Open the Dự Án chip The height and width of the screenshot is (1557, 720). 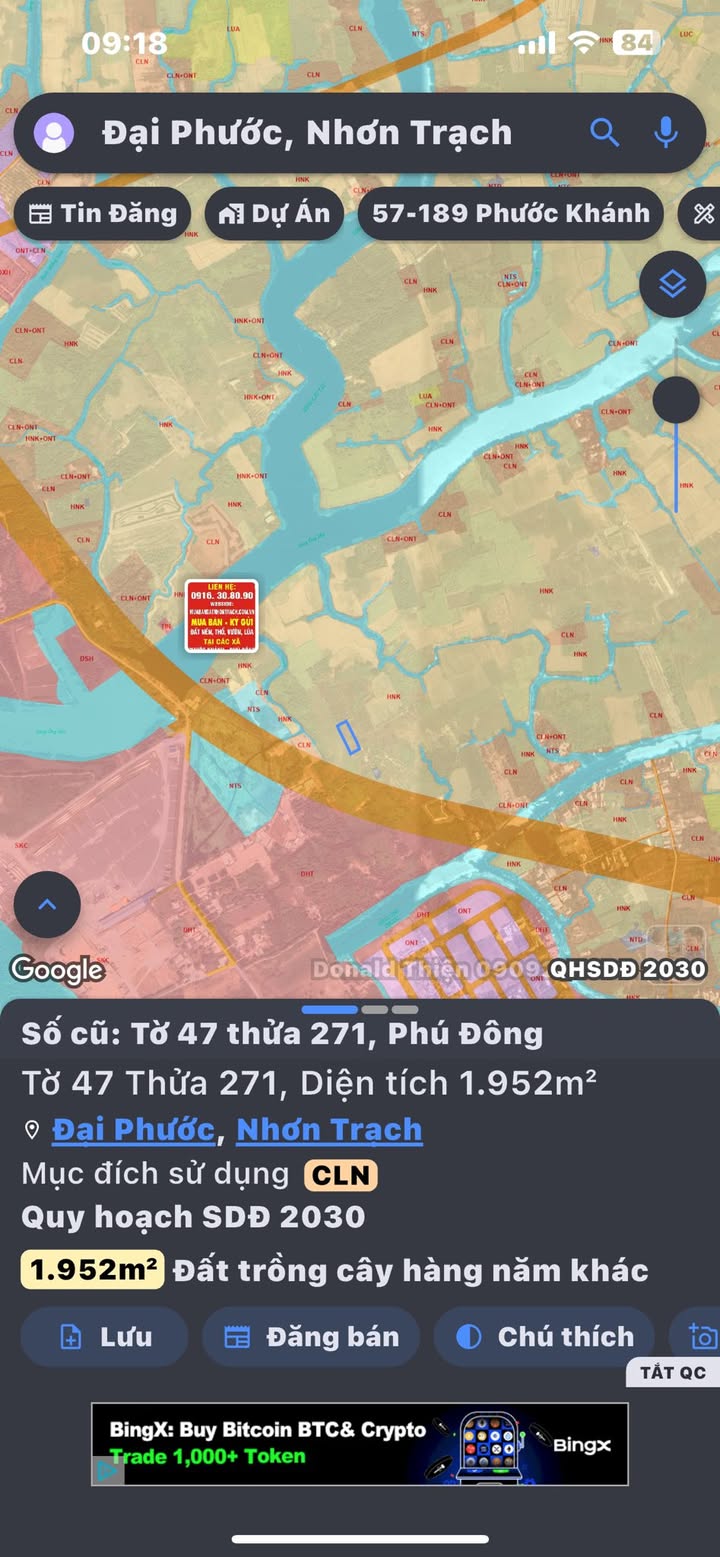pyautogui.click(x=274, y=214)
